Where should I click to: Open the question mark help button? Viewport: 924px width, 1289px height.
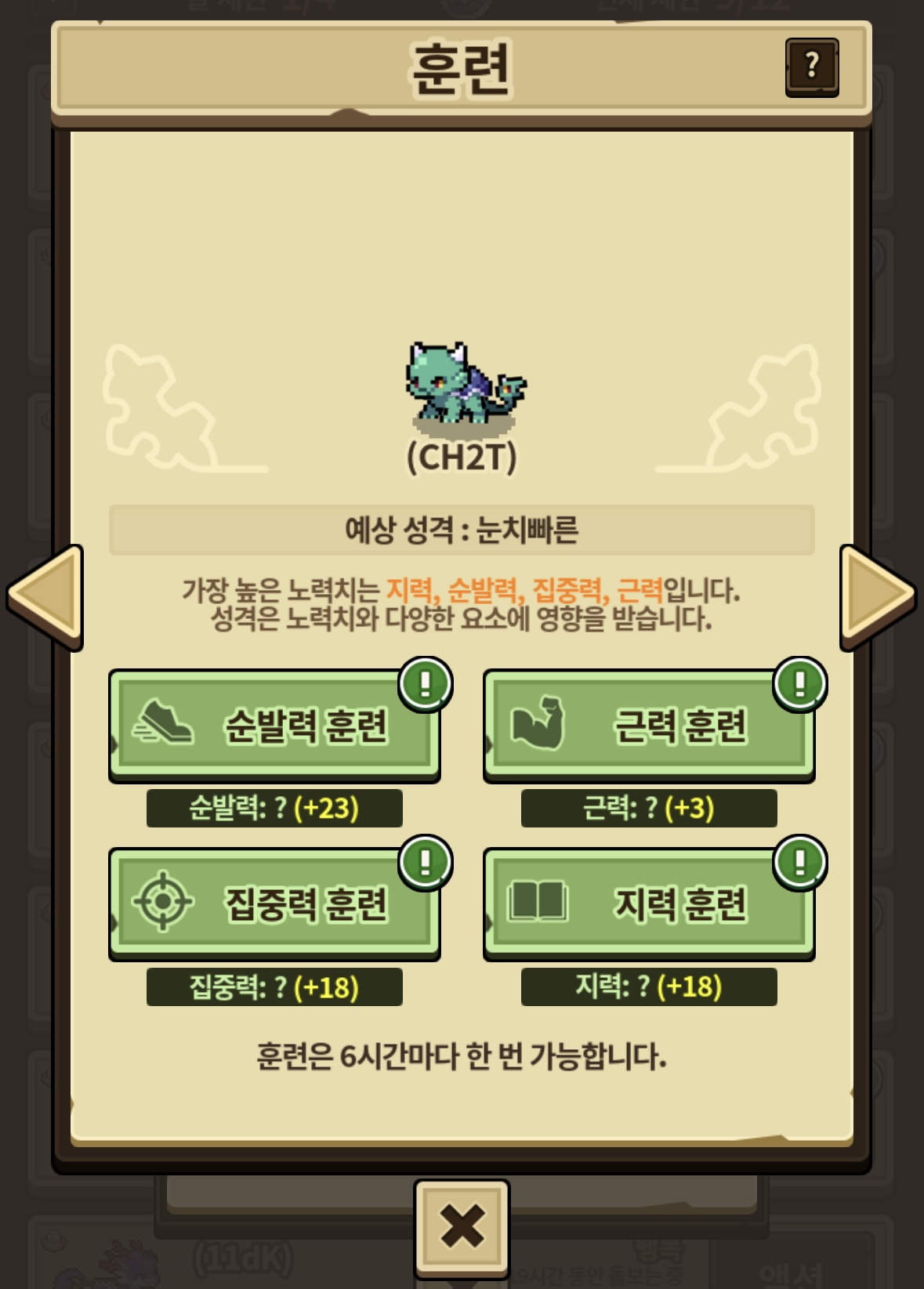[x=812, y=67]
